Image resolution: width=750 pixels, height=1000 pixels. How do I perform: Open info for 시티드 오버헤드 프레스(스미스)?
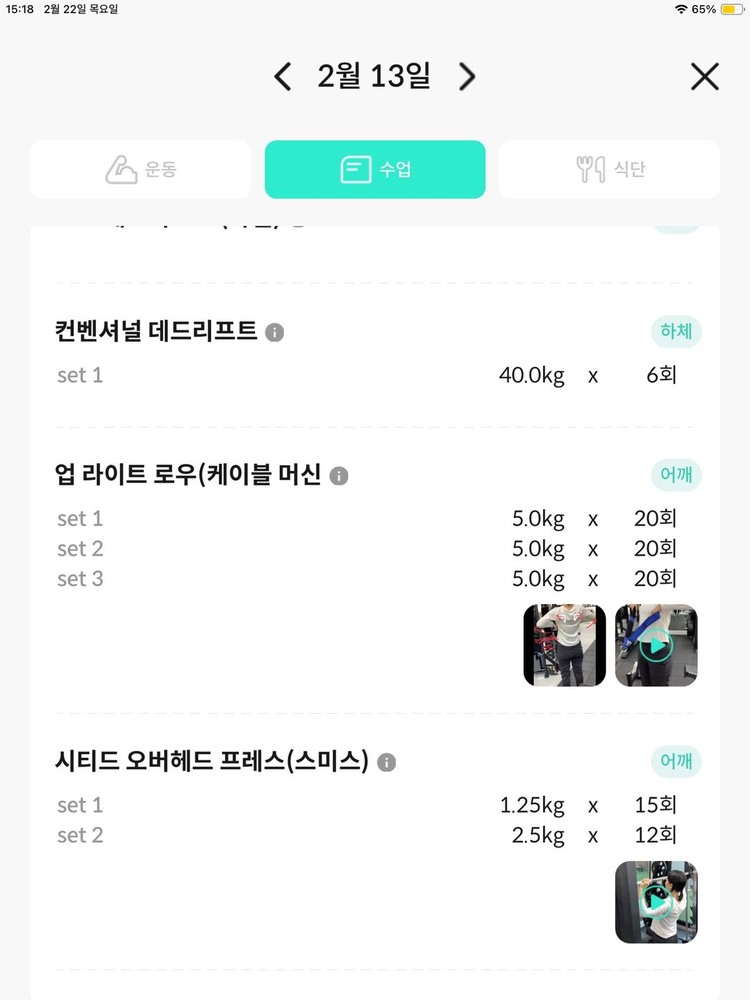tap(387, 763)
